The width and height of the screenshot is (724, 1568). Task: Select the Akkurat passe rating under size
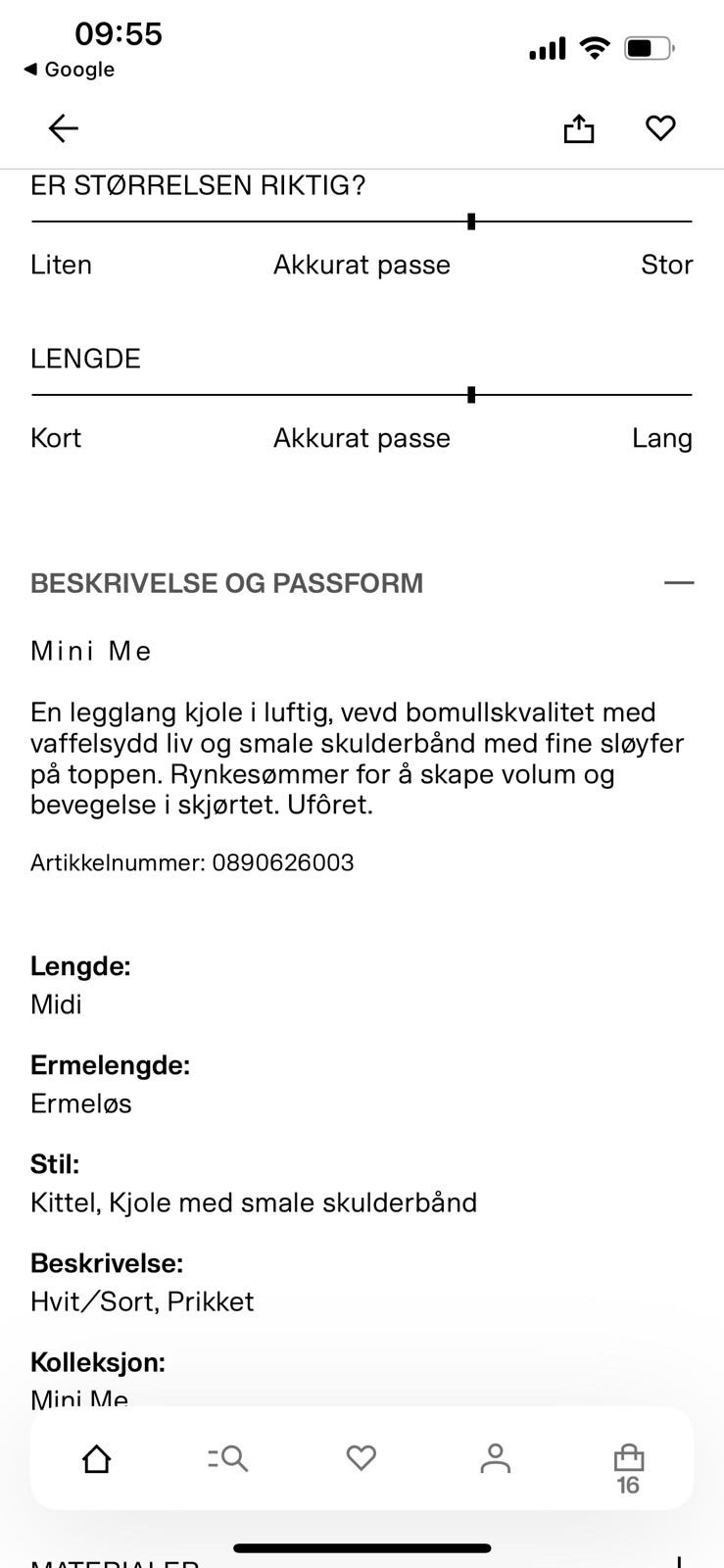click(x=361, y=264)
